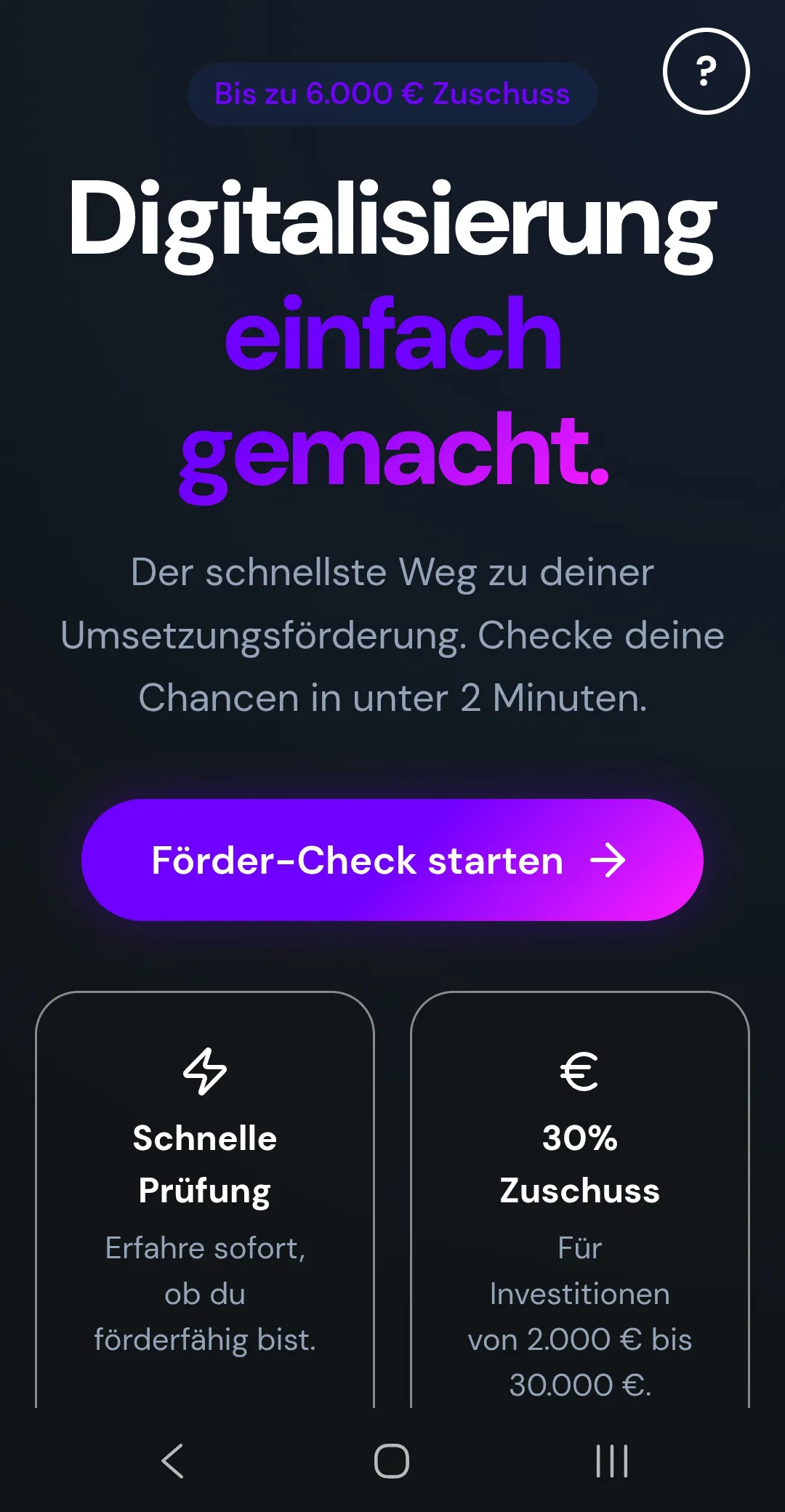The height and width of the screenshot is (1512, 785).
Task: Start the Förder-Check
Action: click(x=392, y=860)
